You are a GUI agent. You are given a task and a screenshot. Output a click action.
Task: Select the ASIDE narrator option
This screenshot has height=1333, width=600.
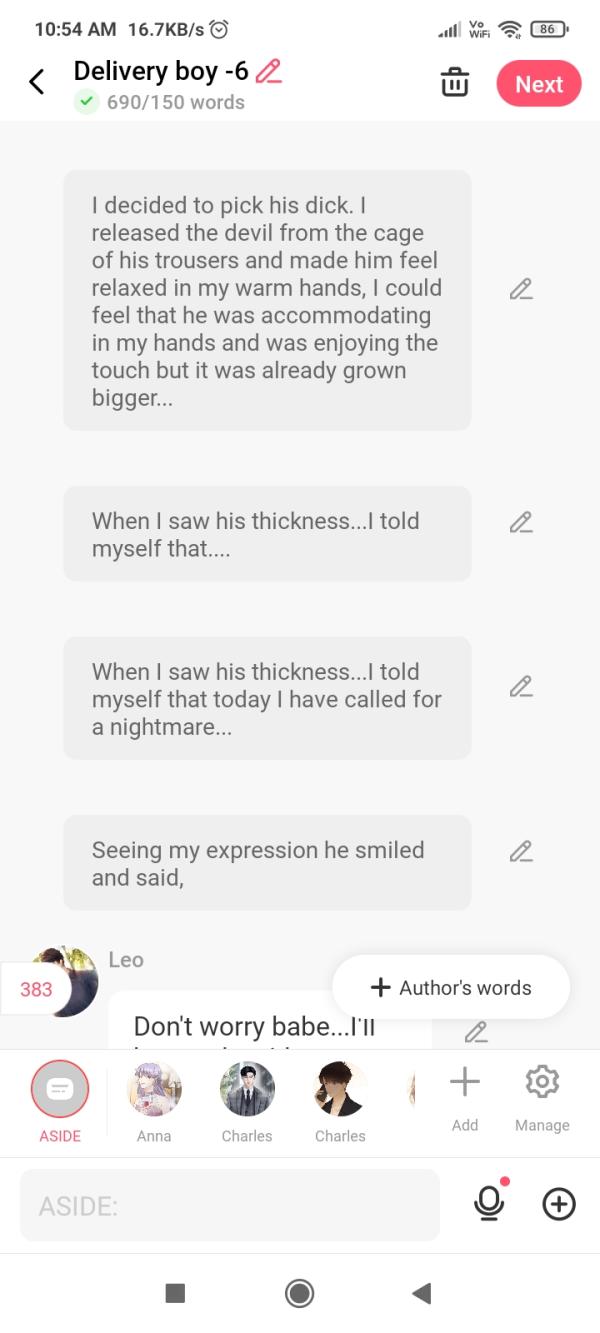coord(60,1090)
